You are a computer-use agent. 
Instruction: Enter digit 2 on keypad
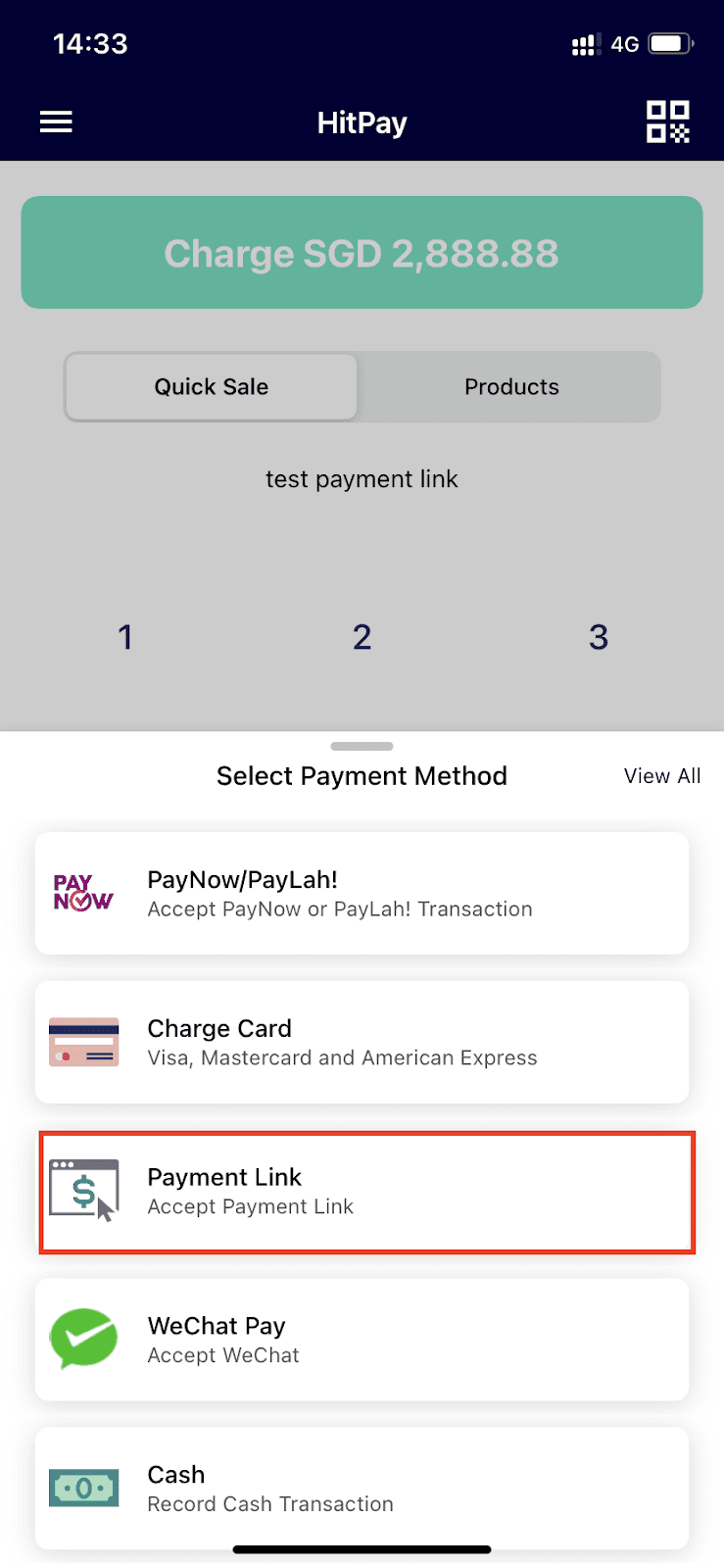362,637
